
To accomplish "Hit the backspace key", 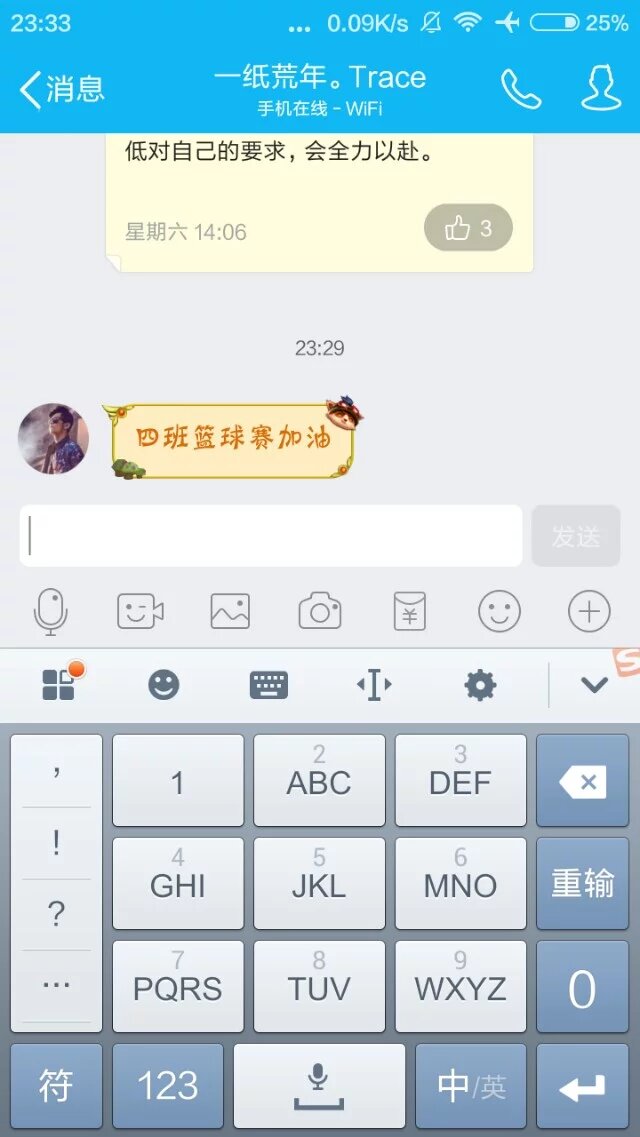I will click(582, 781).
